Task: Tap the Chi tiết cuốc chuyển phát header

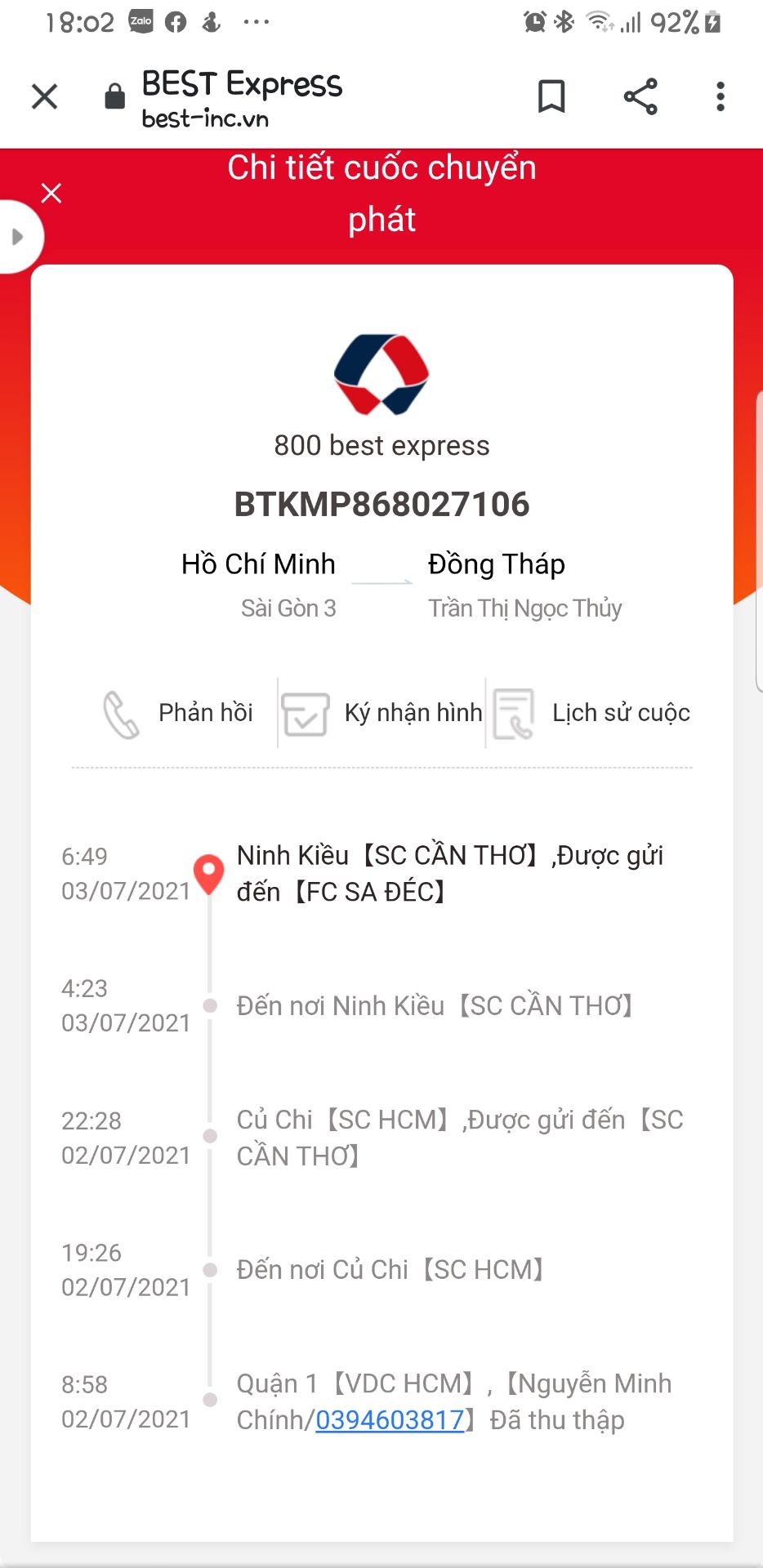Action: click(x=381, y=193)
